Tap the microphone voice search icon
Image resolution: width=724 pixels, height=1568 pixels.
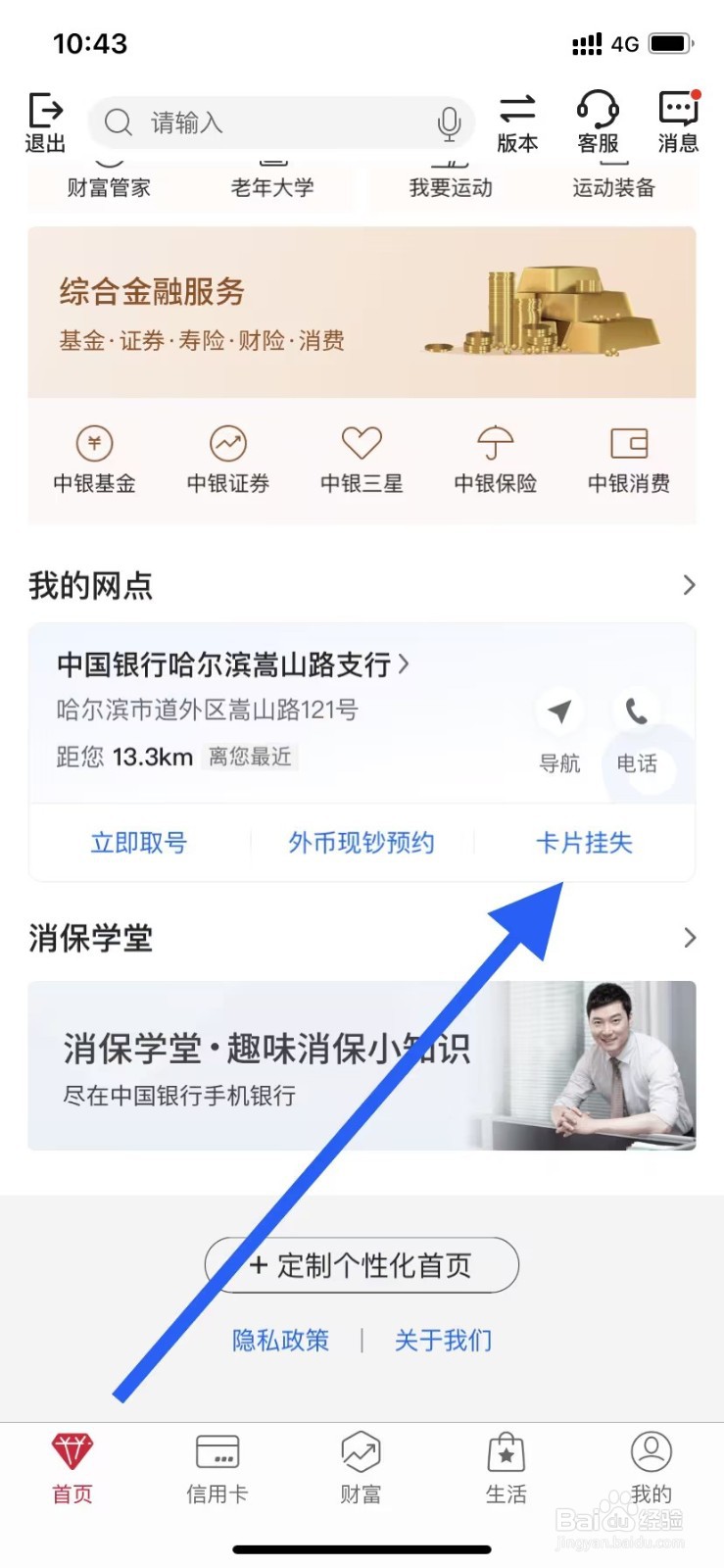click(x=450, y=122)
